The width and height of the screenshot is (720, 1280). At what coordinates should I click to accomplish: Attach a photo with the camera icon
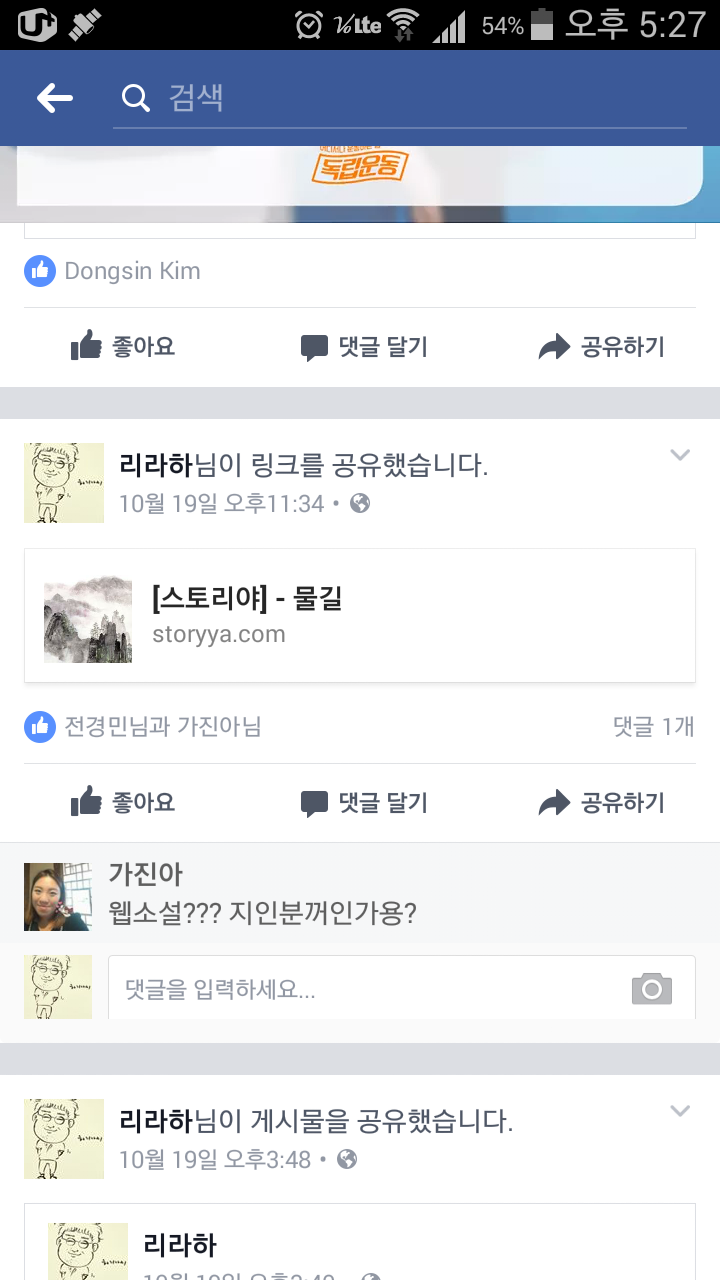pos(652,988)
